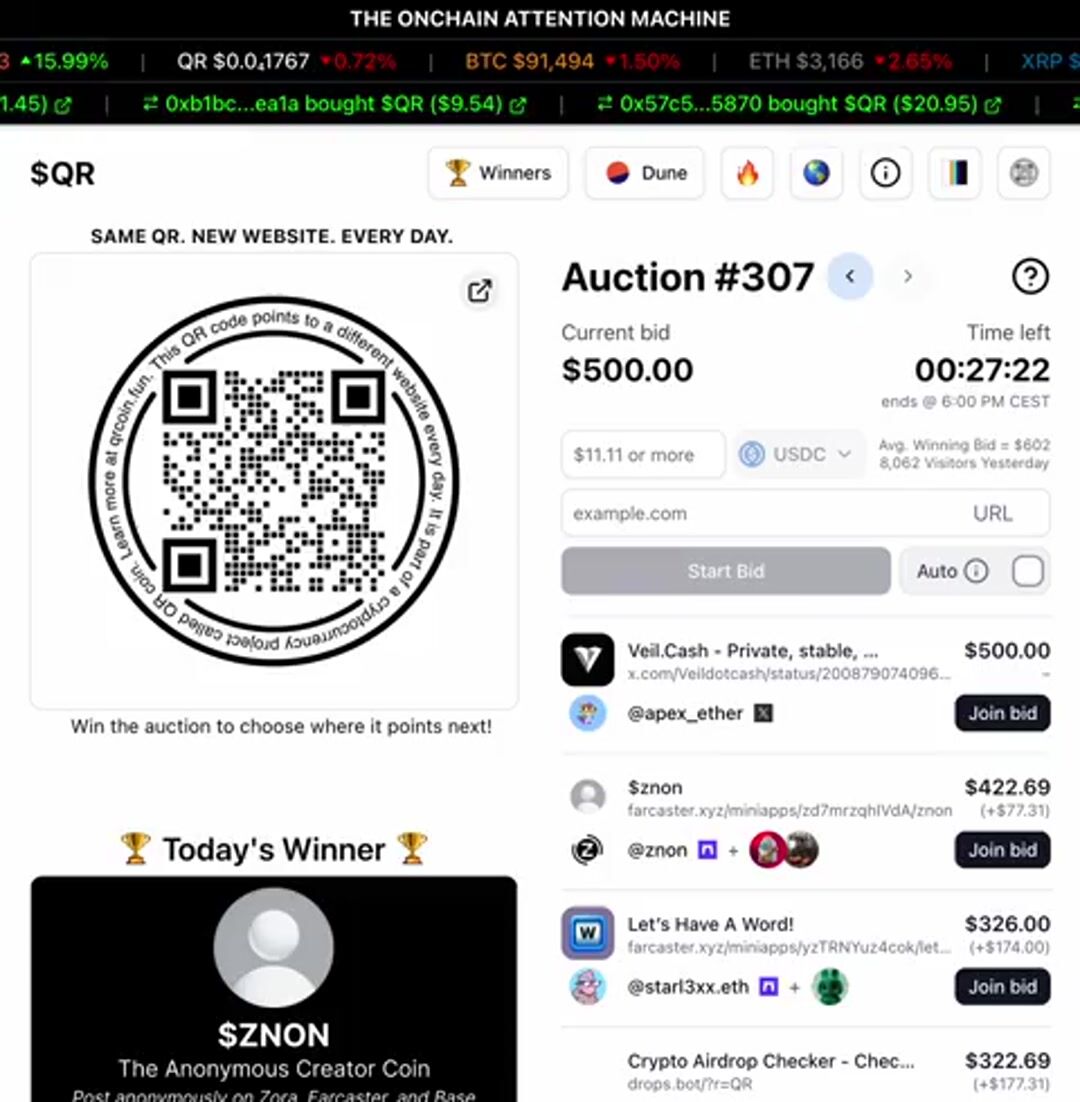Open the Winners page
Viewport: 1080px width, 1102px height.
point(498,173)
